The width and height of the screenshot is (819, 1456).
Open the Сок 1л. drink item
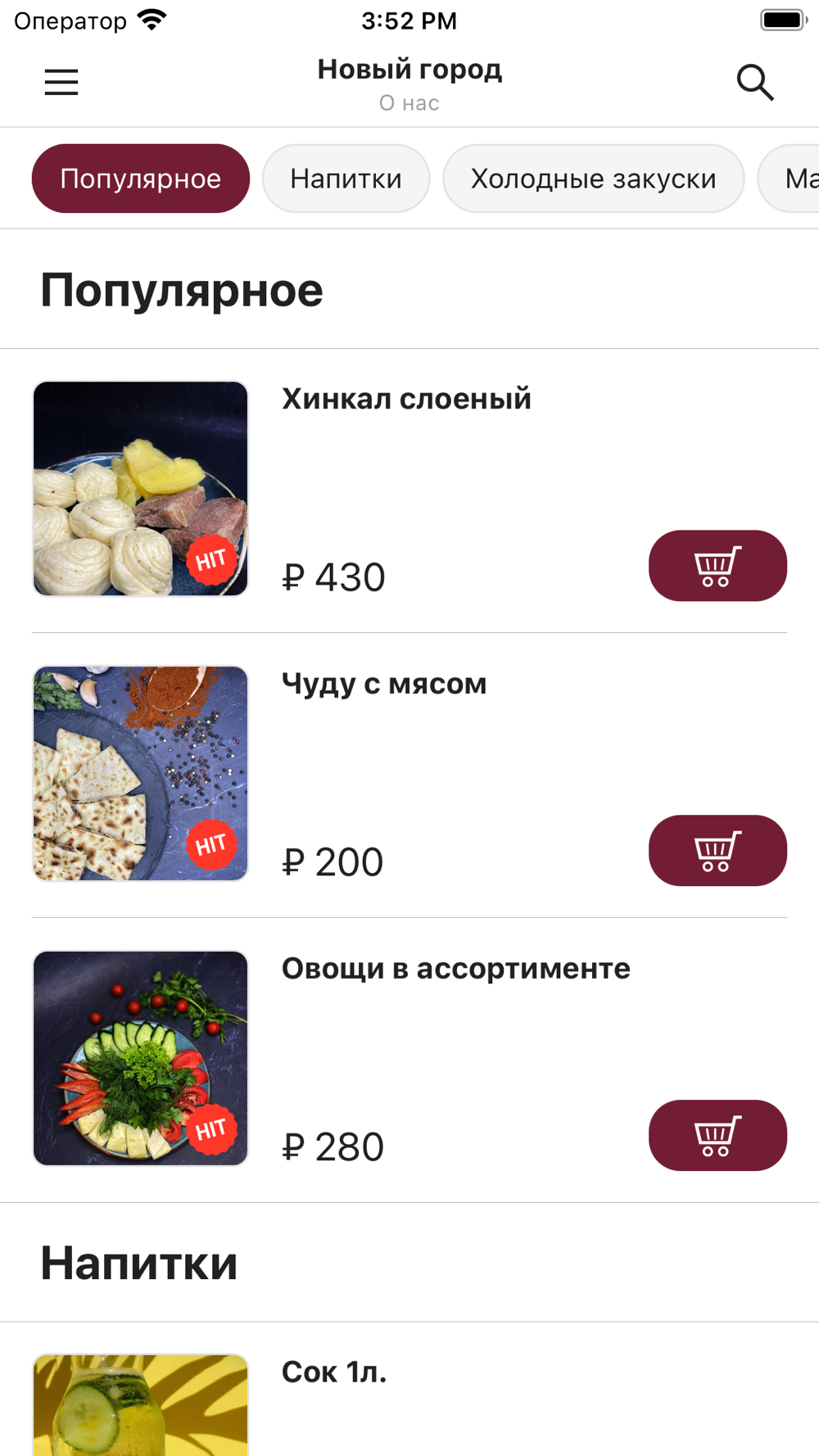pos(334,1372)
